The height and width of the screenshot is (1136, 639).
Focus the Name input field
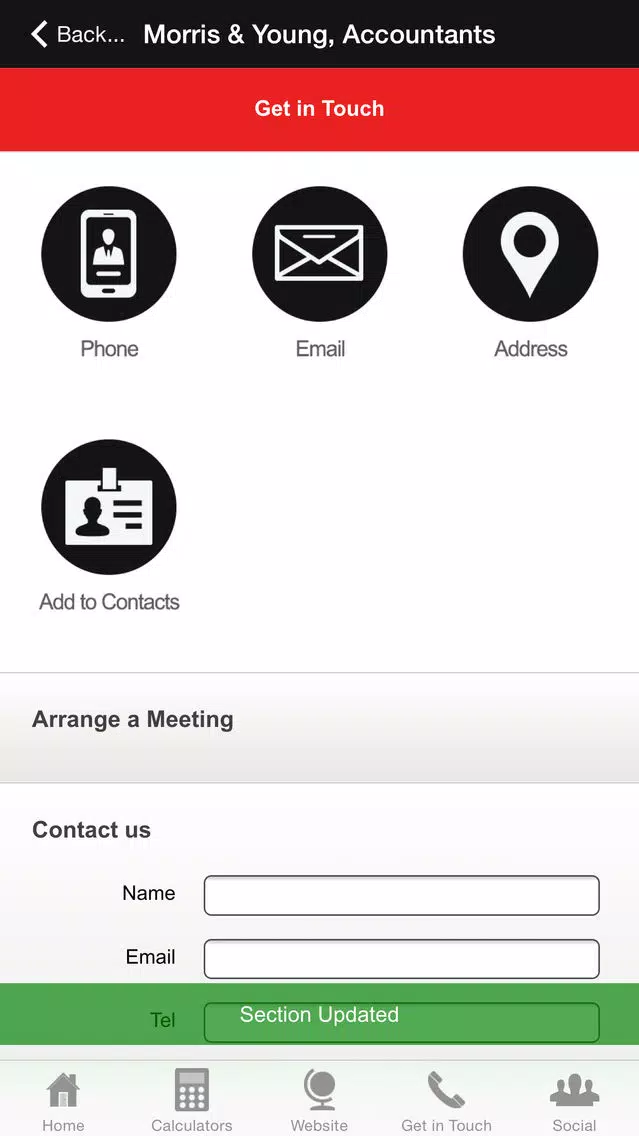click(401, 895)
